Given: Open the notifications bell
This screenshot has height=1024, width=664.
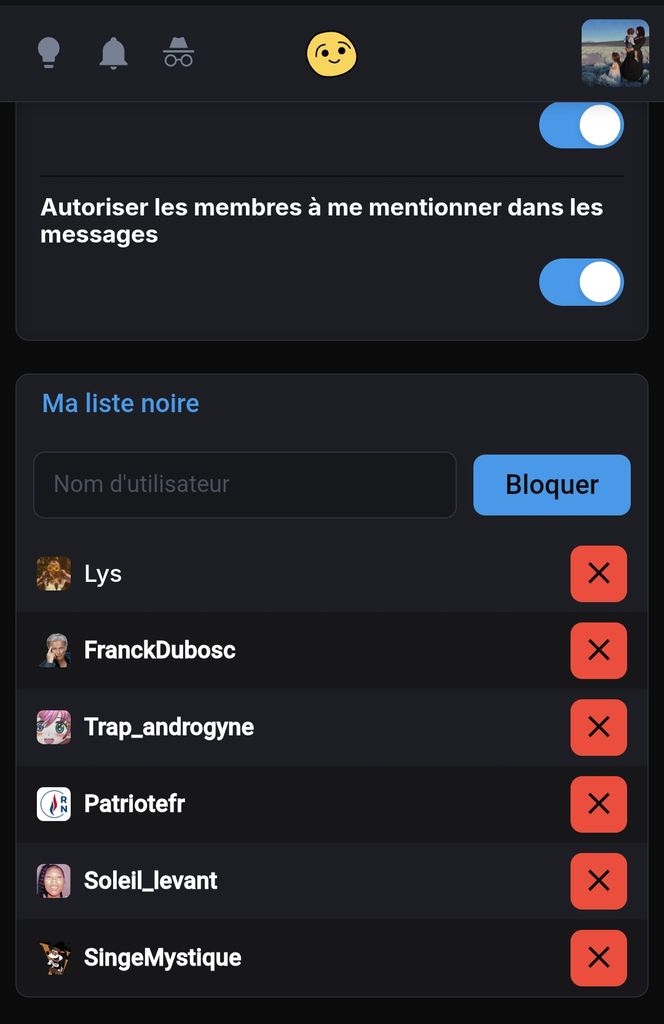Looking at the screenshot, I should point(113,52).
